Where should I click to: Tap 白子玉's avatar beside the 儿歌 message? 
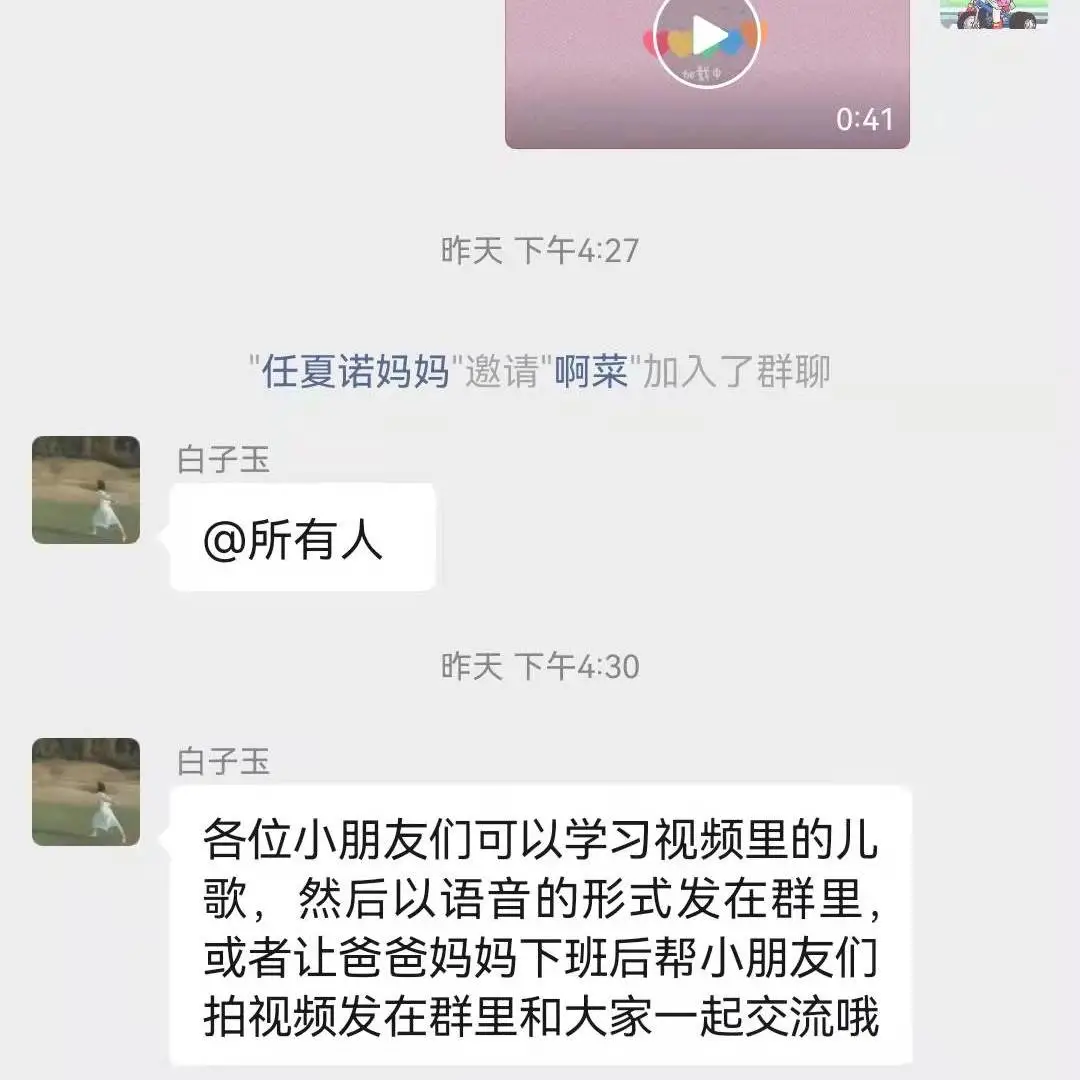pos(86,792)
